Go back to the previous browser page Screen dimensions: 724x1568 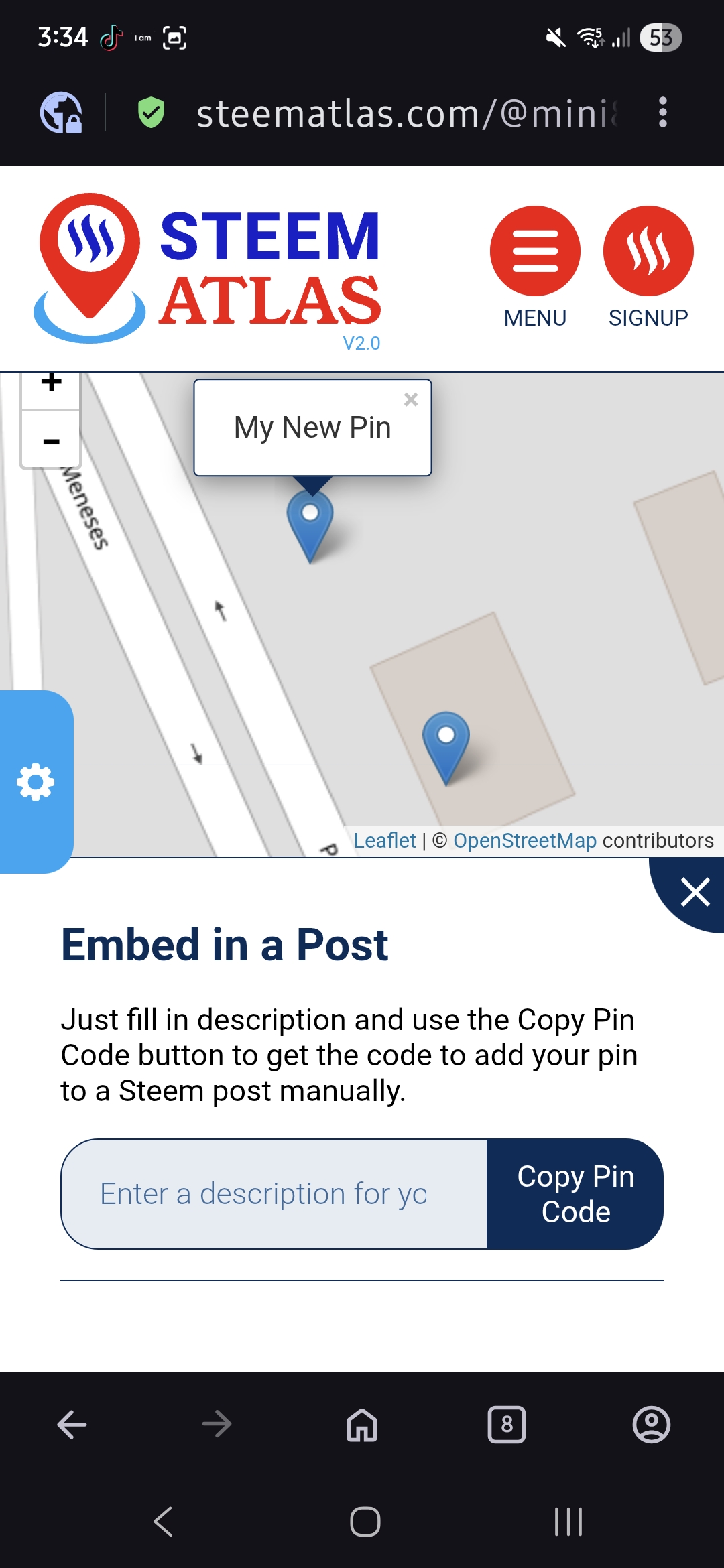pos(72,1424)
